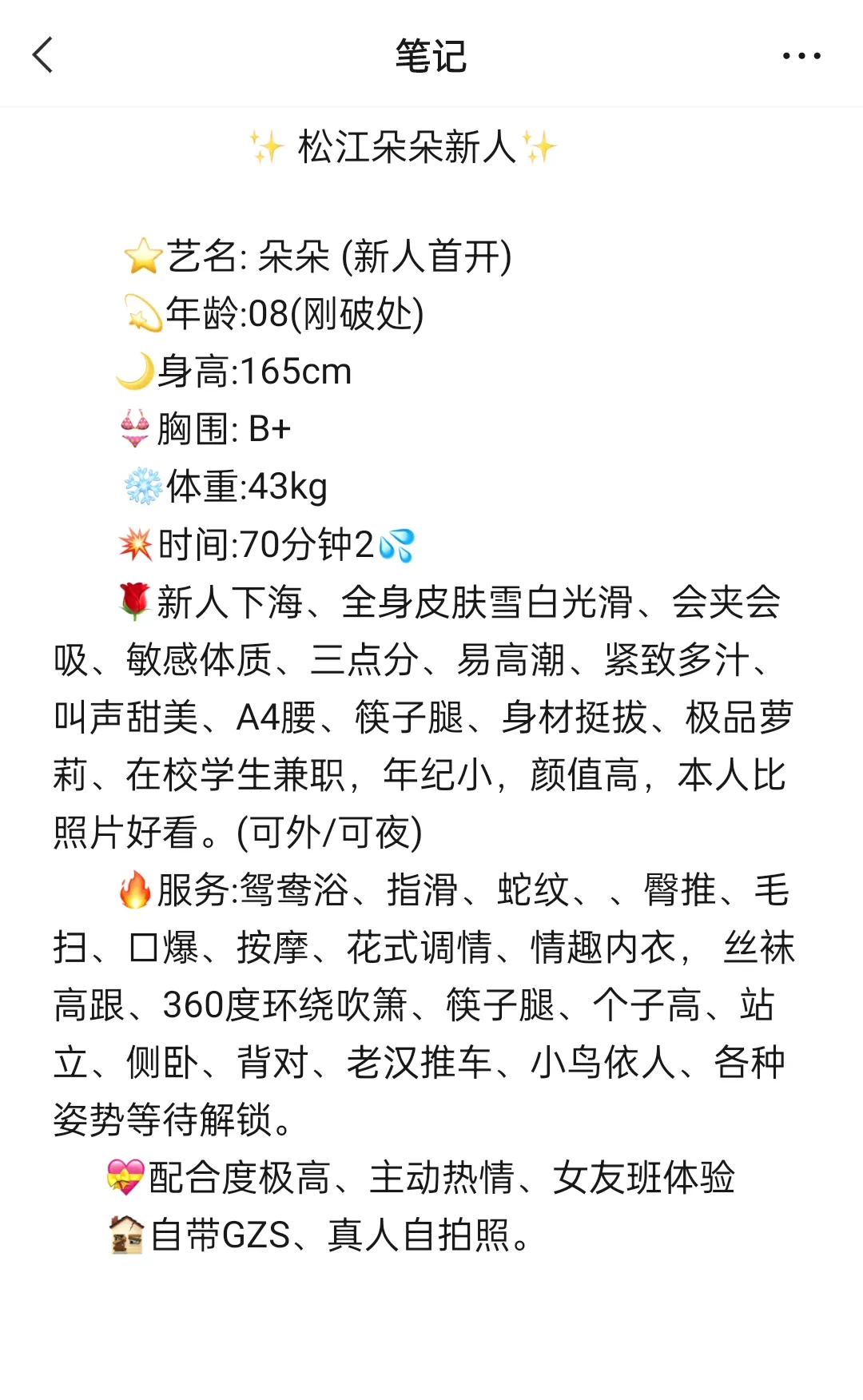This screenshot has width=863, height=1400.
Task: Go back using the top-left arrow
Action: pyautogui.click(x=43, y=55)
